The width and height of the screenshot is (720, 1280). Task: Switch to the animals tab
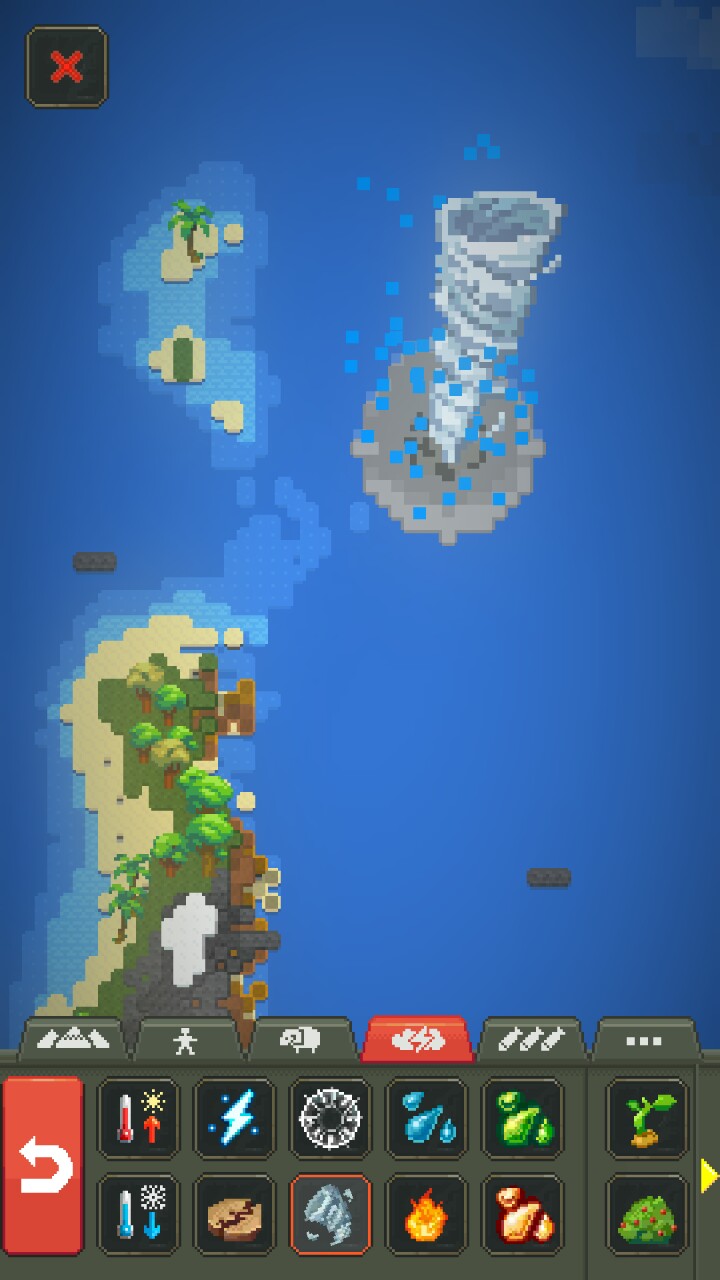tap(300, 1041)
